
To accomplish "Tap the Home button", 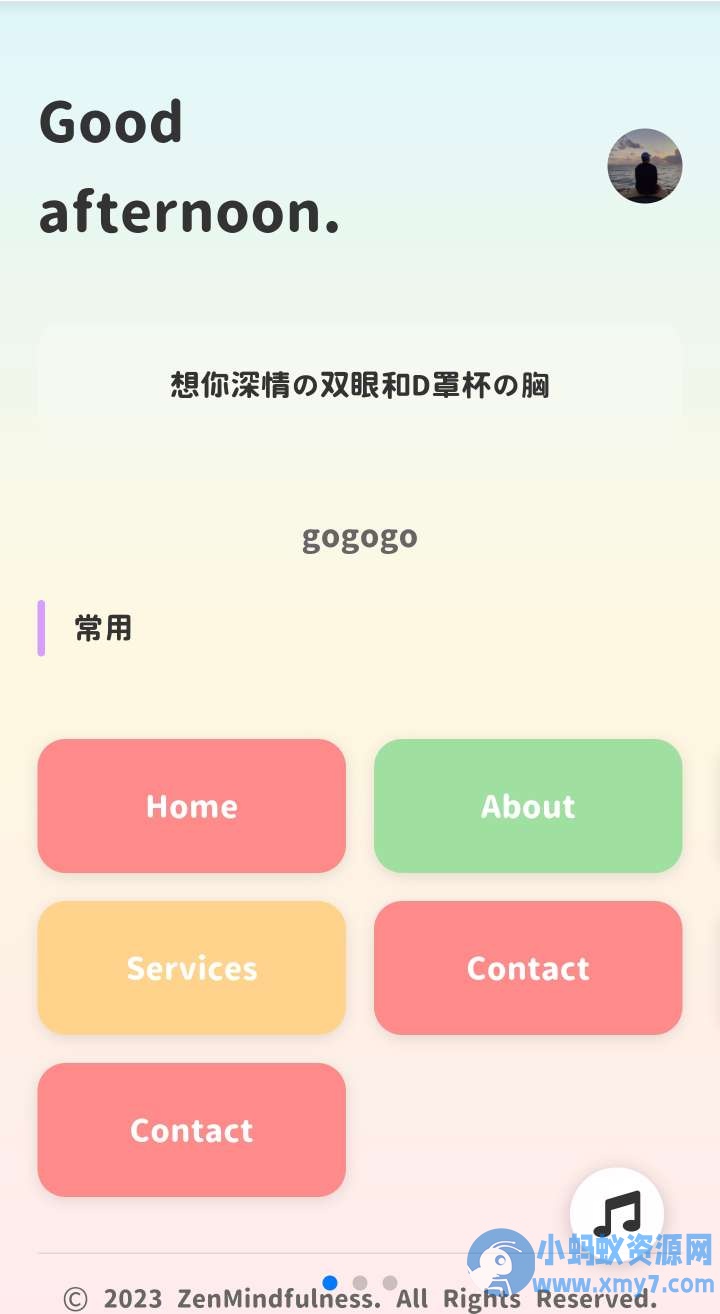I will (192, 806).
